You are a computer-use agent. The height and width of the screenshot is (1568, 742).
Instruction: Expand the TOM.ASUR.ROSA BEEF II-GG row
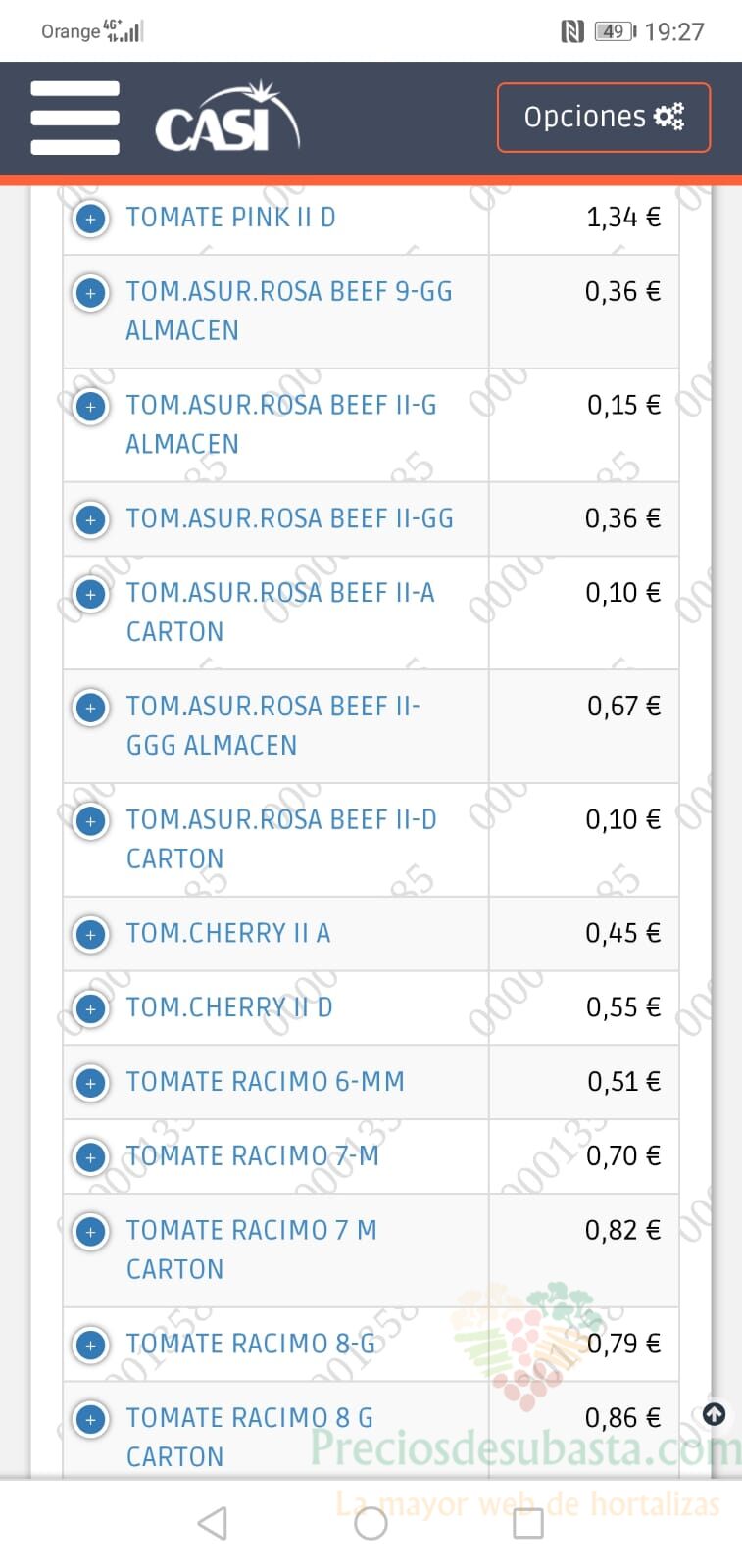(91, 520)
